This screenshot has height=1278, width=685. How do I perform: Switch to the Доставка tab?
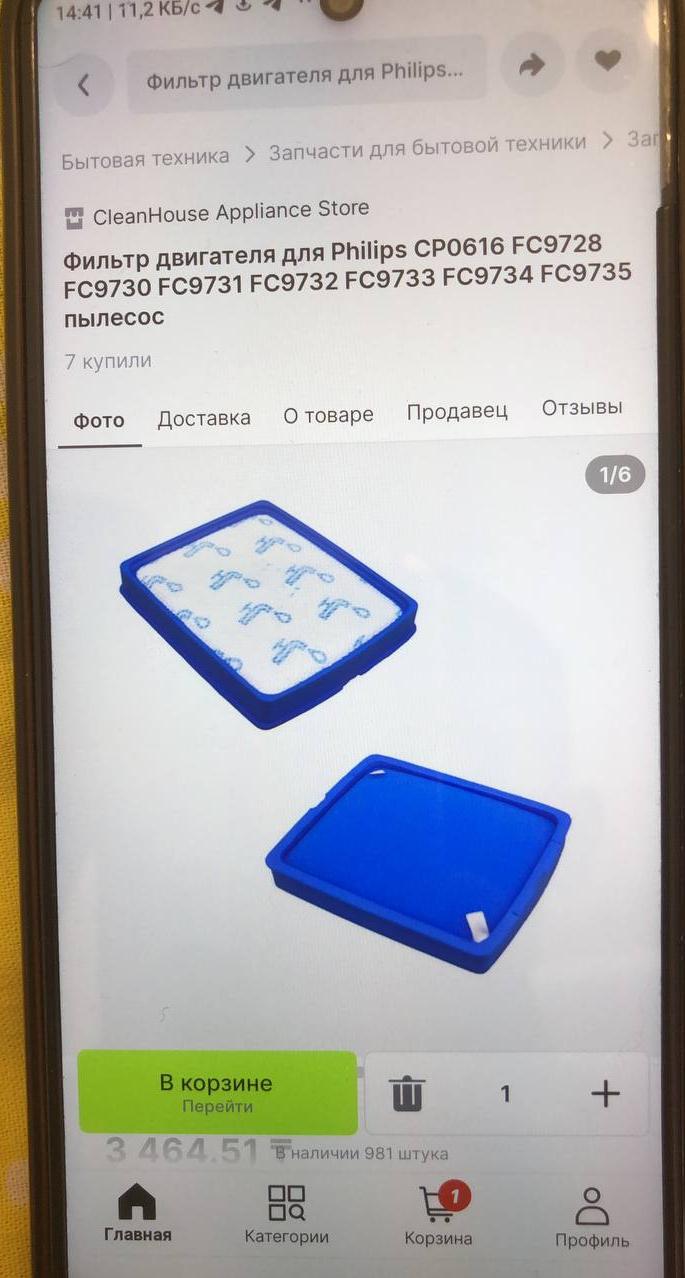pos(204,418)
